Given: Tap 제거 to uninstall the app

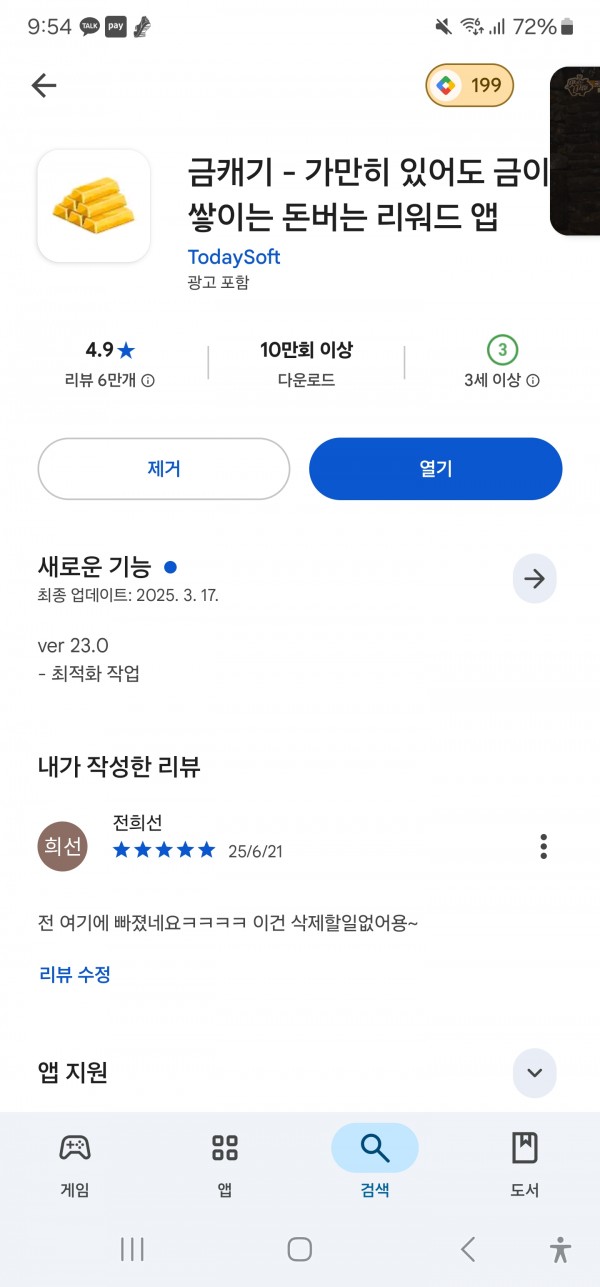Looking at the screenshot, I should (x=164, y=468).
